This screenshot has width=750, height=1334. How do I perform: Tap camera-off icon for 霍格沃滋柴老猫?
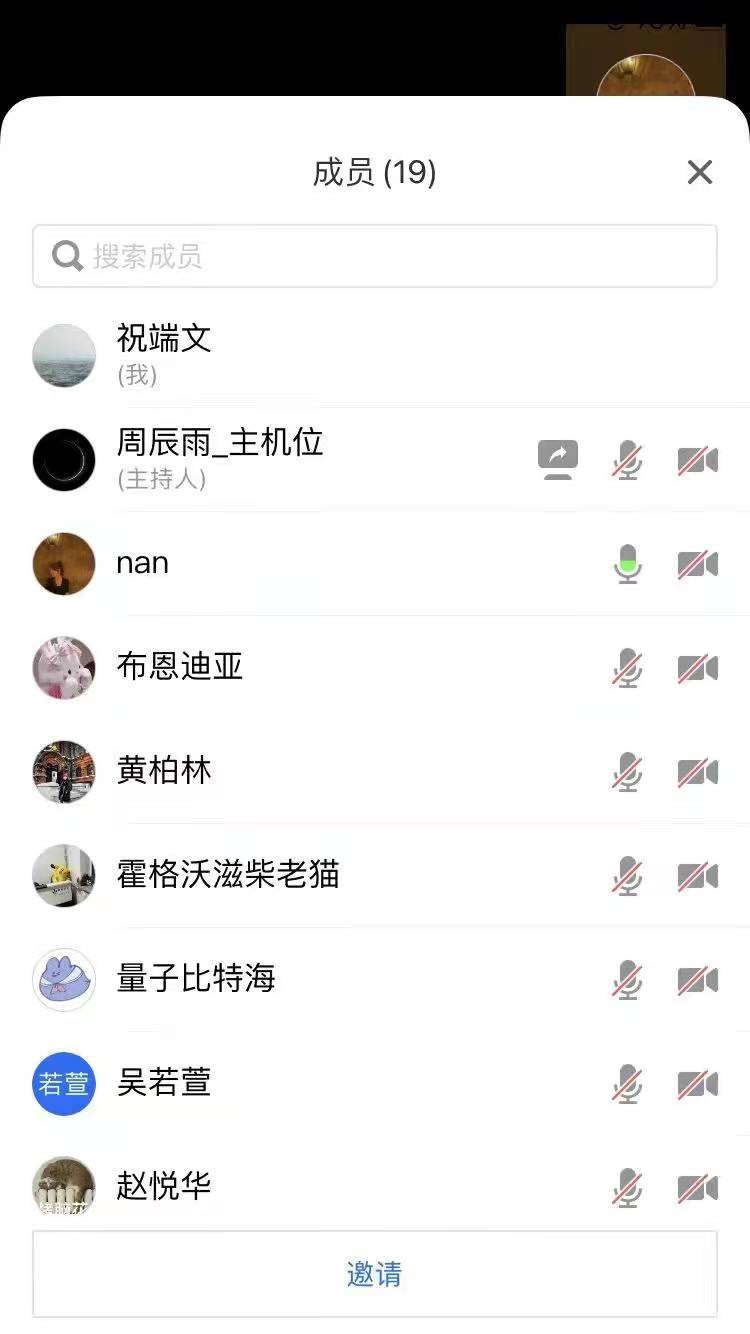(698, 876)
